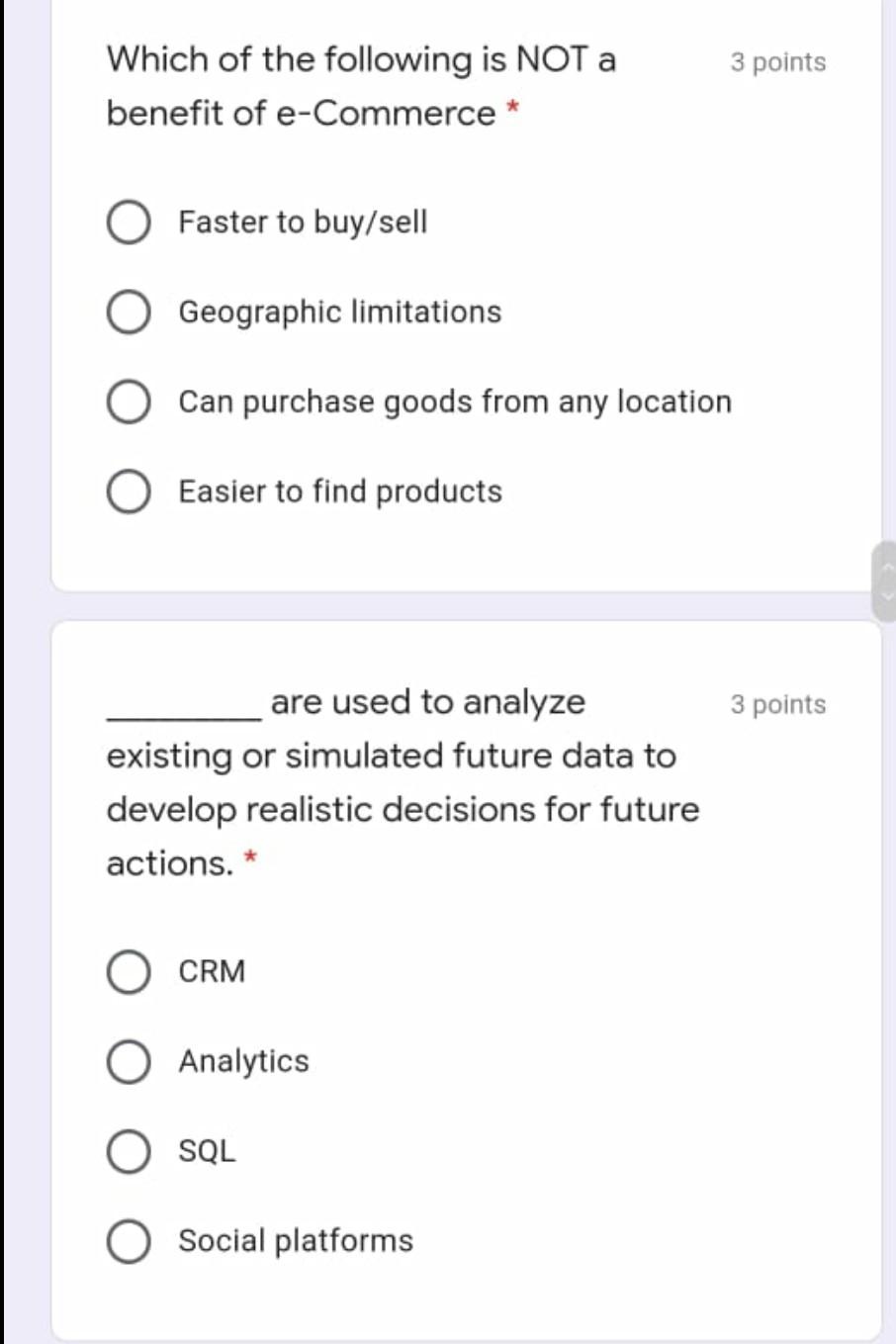The width and height of the screenshot is (896, 1344).
Task: Click the scrollbar on the right edge
Action: click(886, 582)
